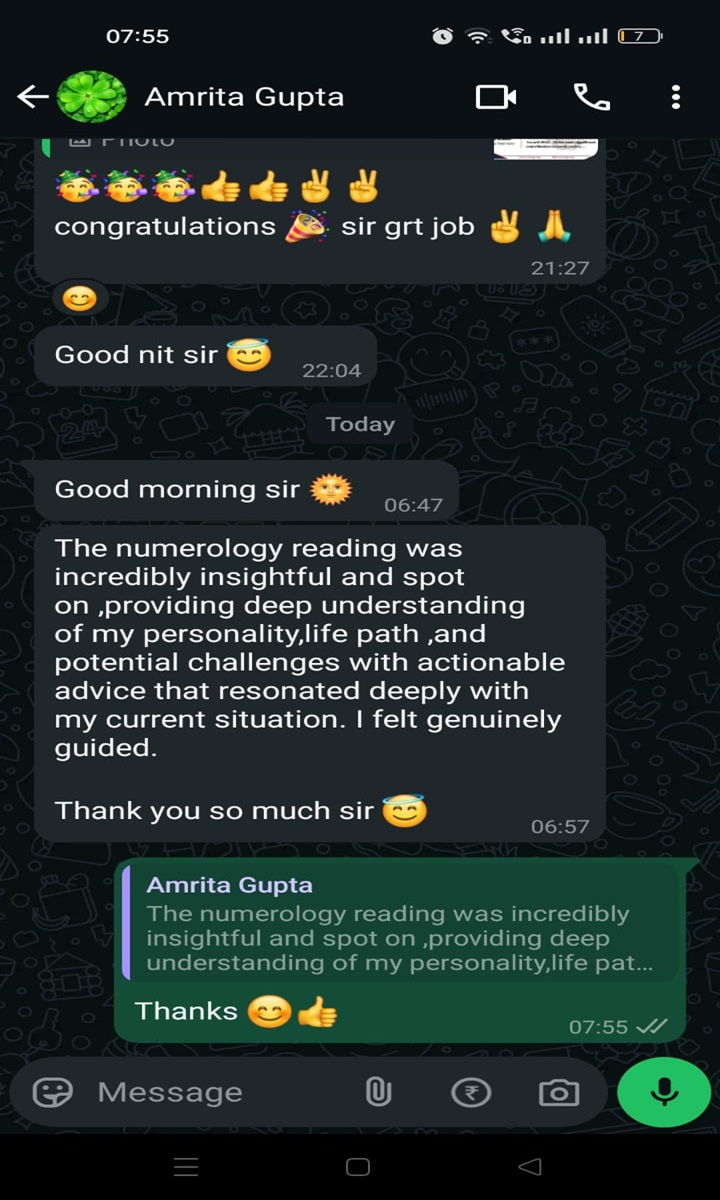Record a voice message with the microphone
This screenshot has width=720, height=1200.
(x=664, y=1092)
